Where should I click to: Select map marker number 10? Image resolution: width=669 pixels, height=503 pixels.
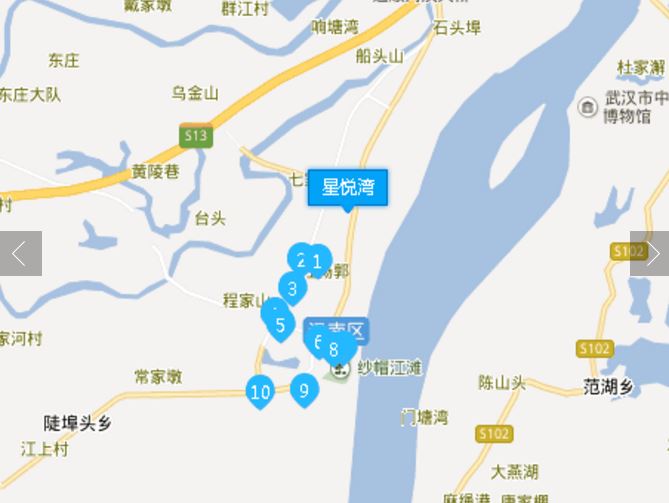click(x=260, y=391)
